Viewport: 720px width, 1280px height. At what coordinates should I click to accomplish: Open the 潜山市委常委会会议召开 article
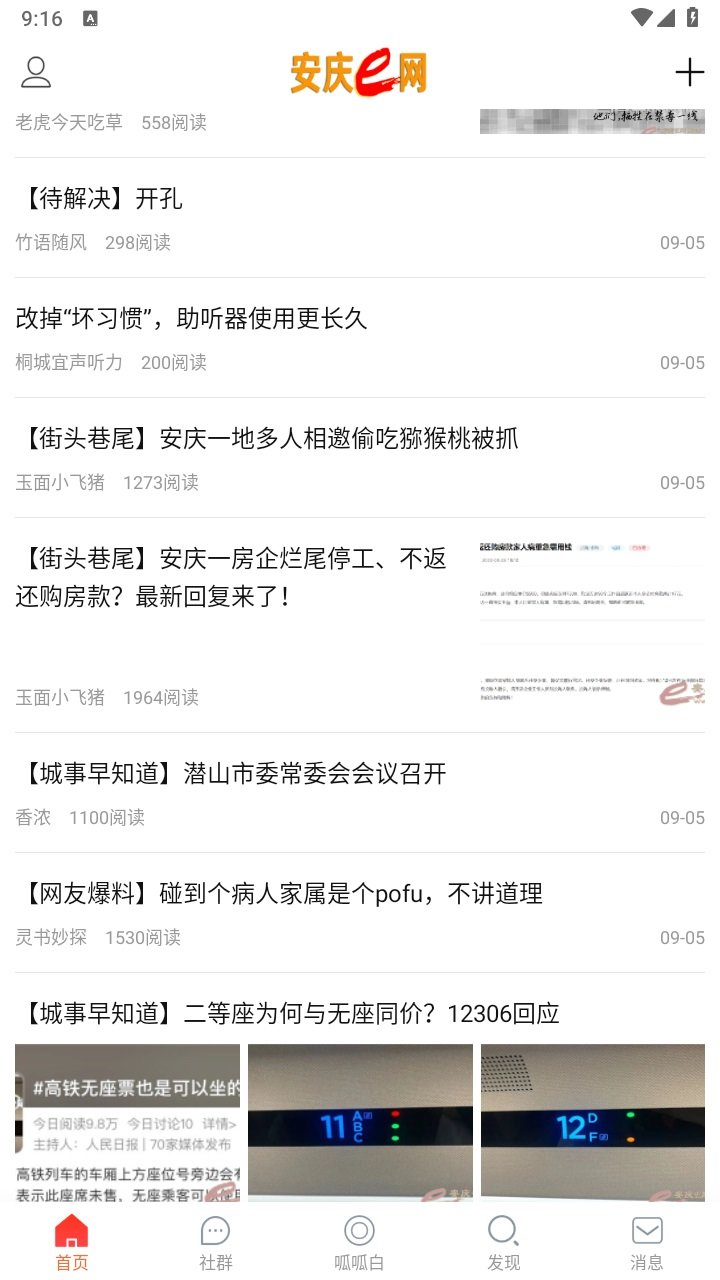232,774
